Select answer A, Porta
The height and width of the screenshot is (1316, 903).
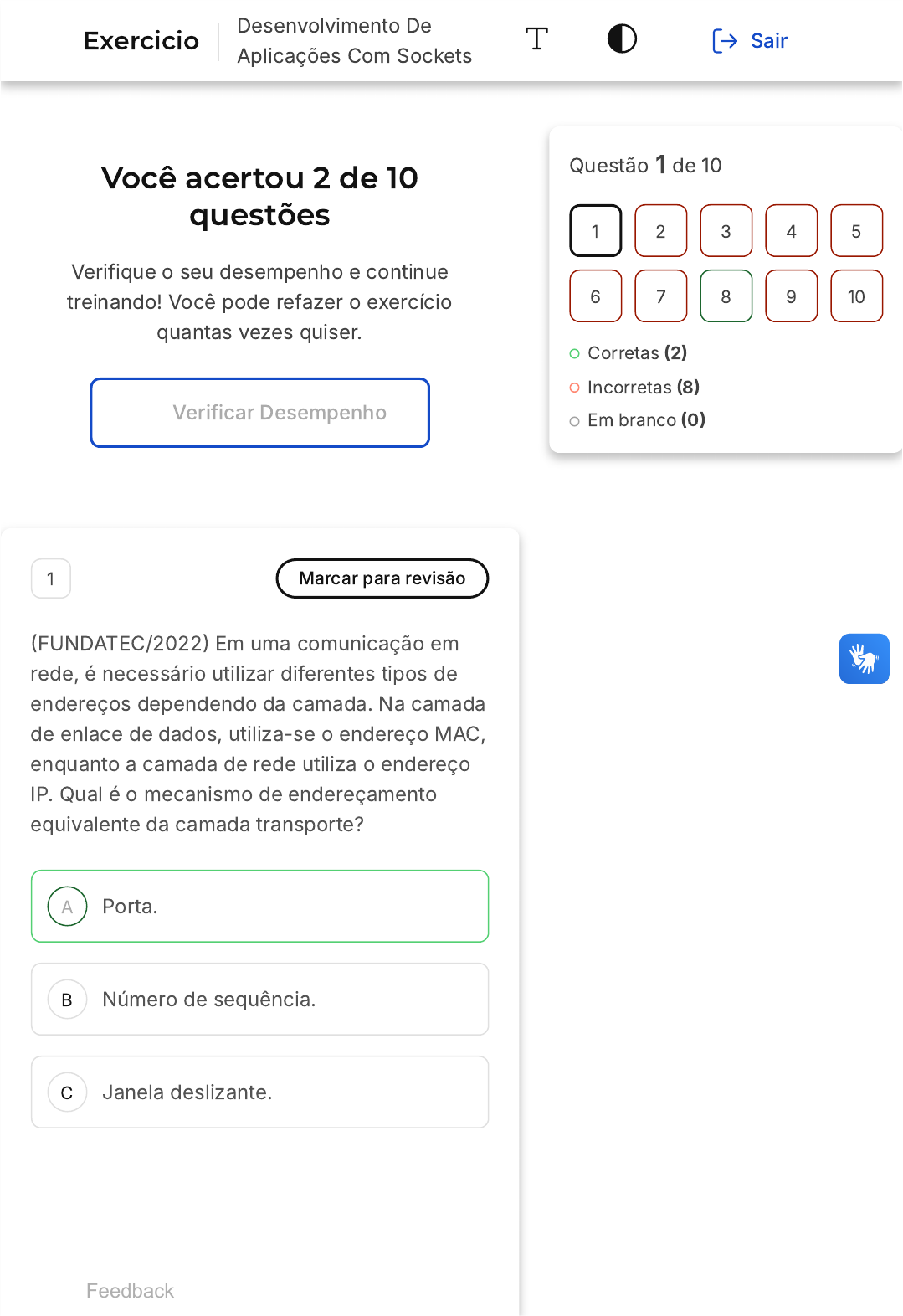click(x=260, y=907)
